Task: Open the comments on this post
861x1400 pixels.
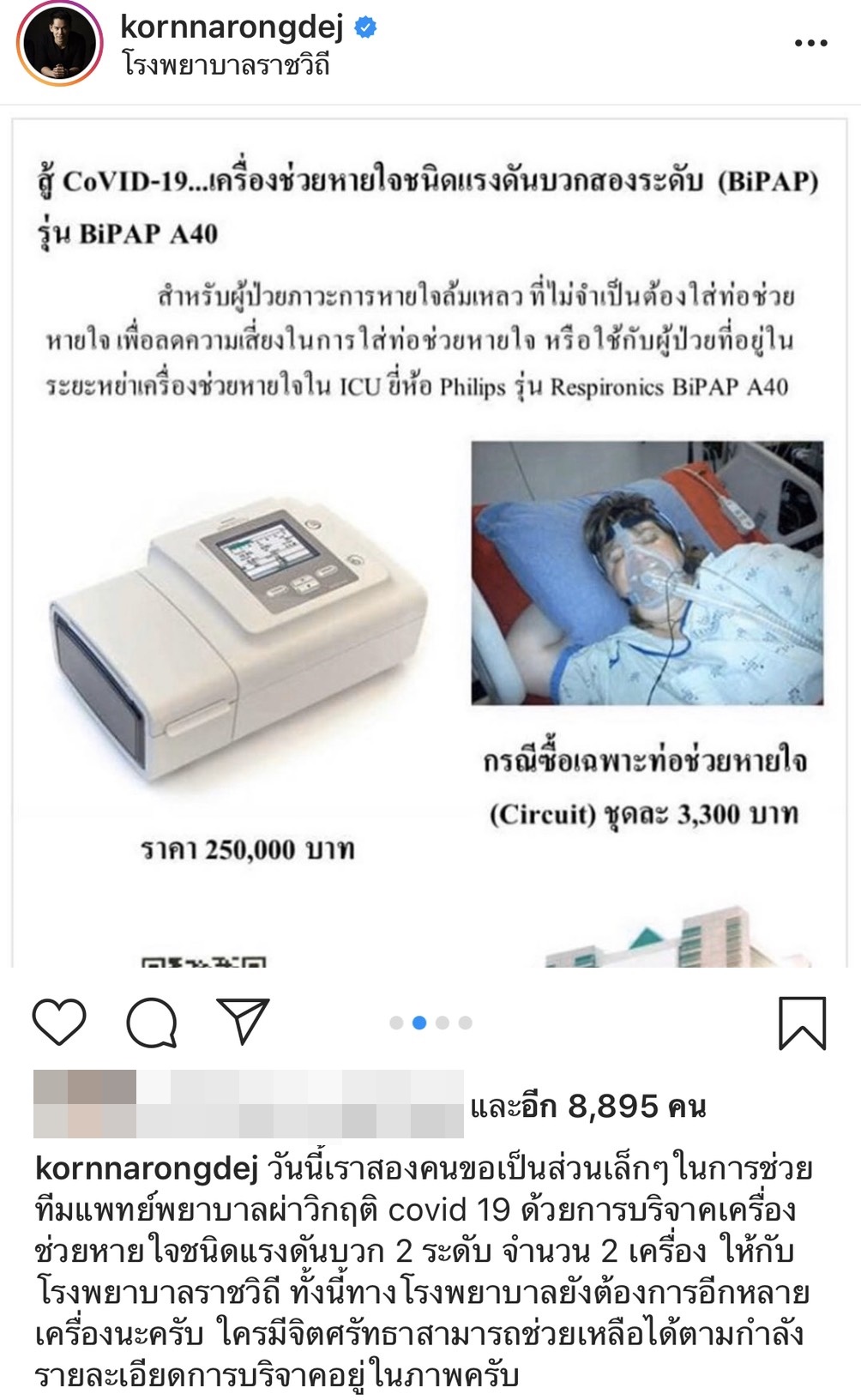Action: [x=152, y=1022]
